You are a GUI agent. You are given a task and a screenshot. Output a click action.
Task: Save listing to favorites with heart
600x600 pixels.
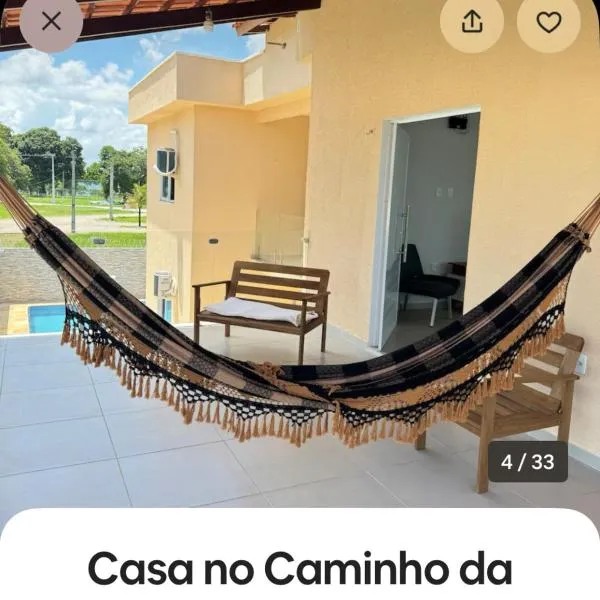[548, 22]
